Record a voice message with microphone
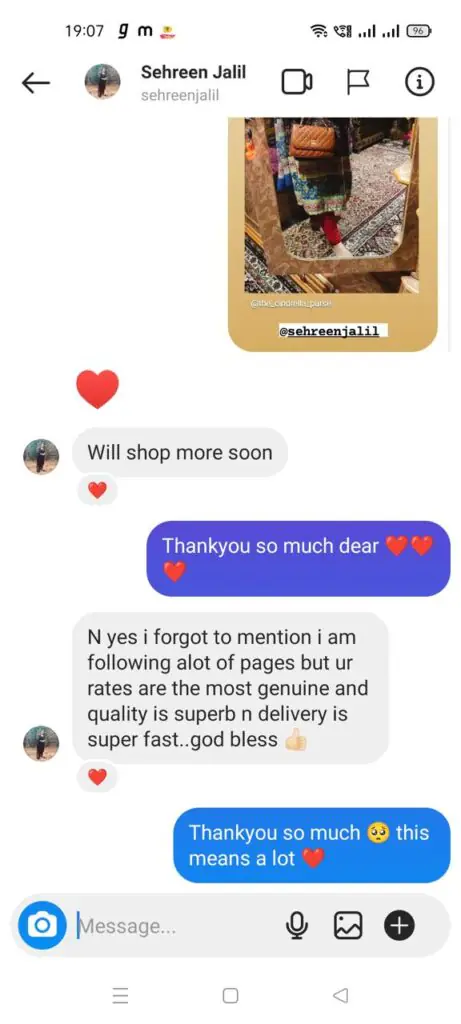 pyautogui.click(x=297, y=925)
